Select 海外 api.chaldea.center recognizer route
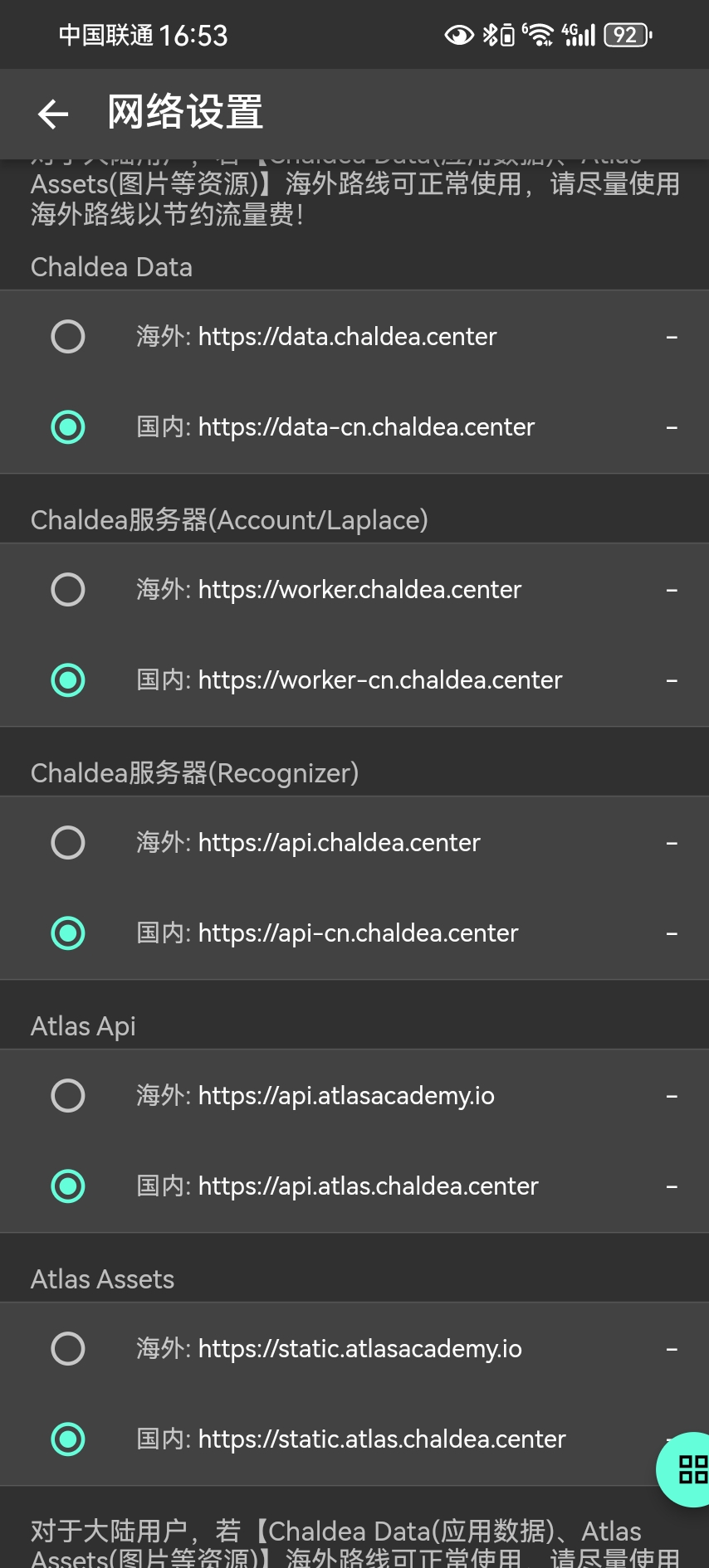The width and height of the screenshot is (709, 1568). 67,842
